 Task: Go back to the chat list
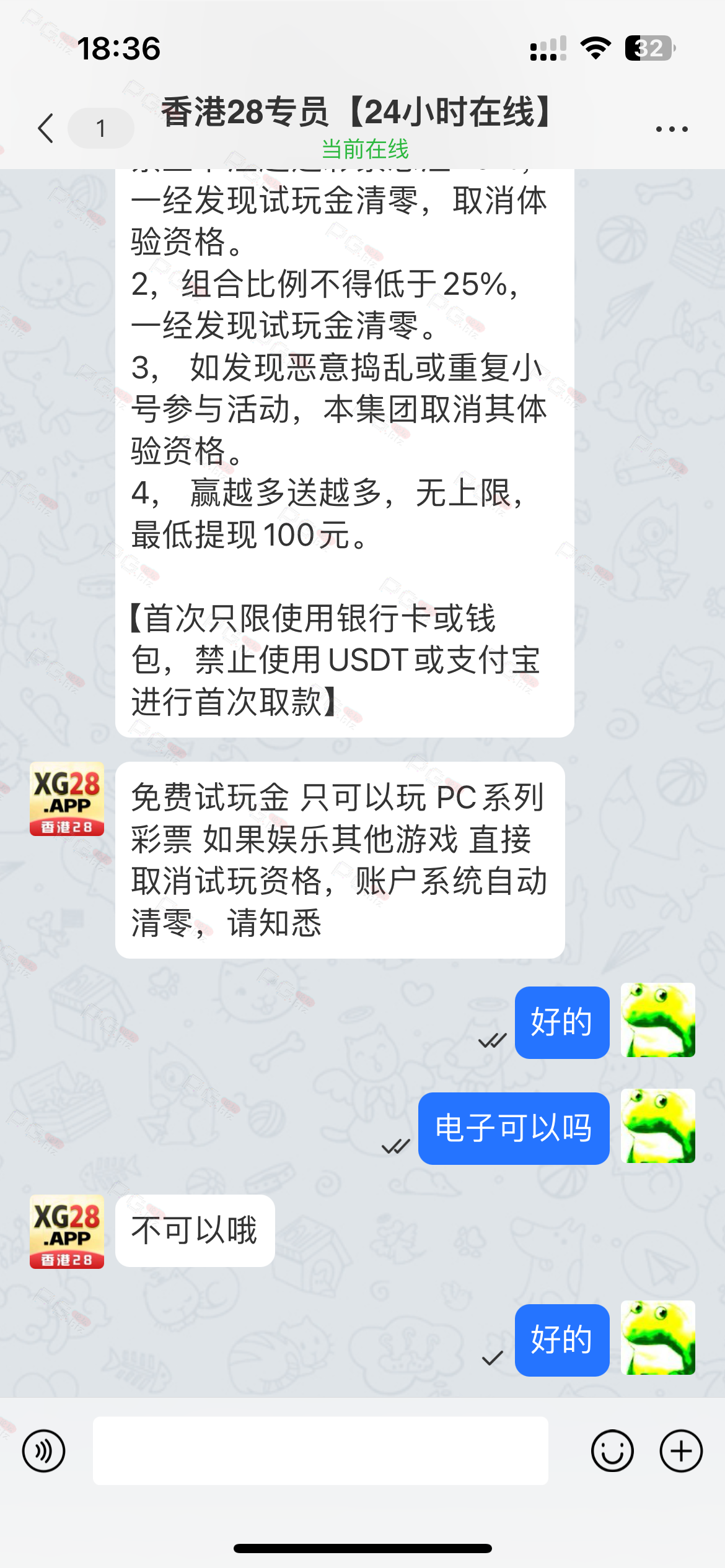point(46,128)
